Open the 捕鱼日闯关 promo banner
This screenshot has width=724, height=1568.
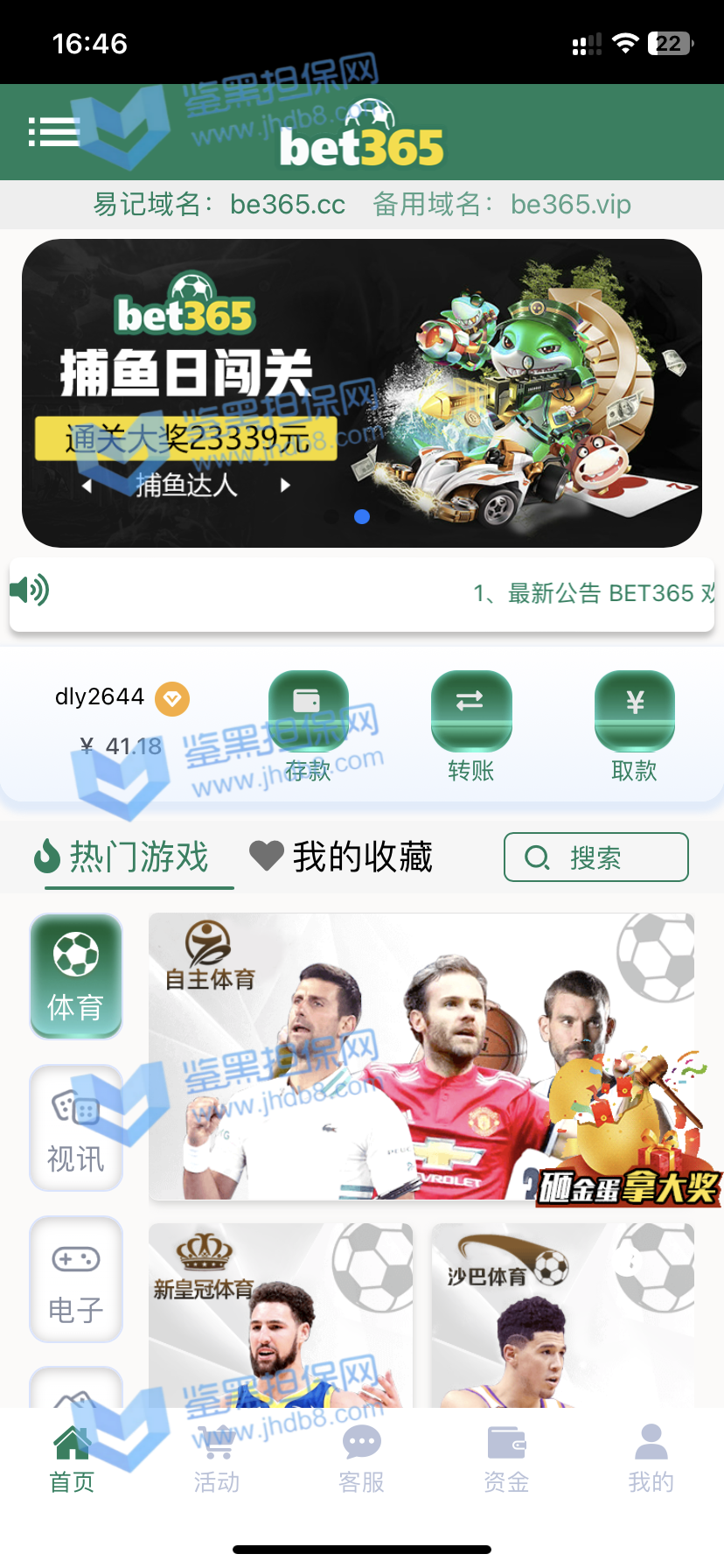coord(362,393)
